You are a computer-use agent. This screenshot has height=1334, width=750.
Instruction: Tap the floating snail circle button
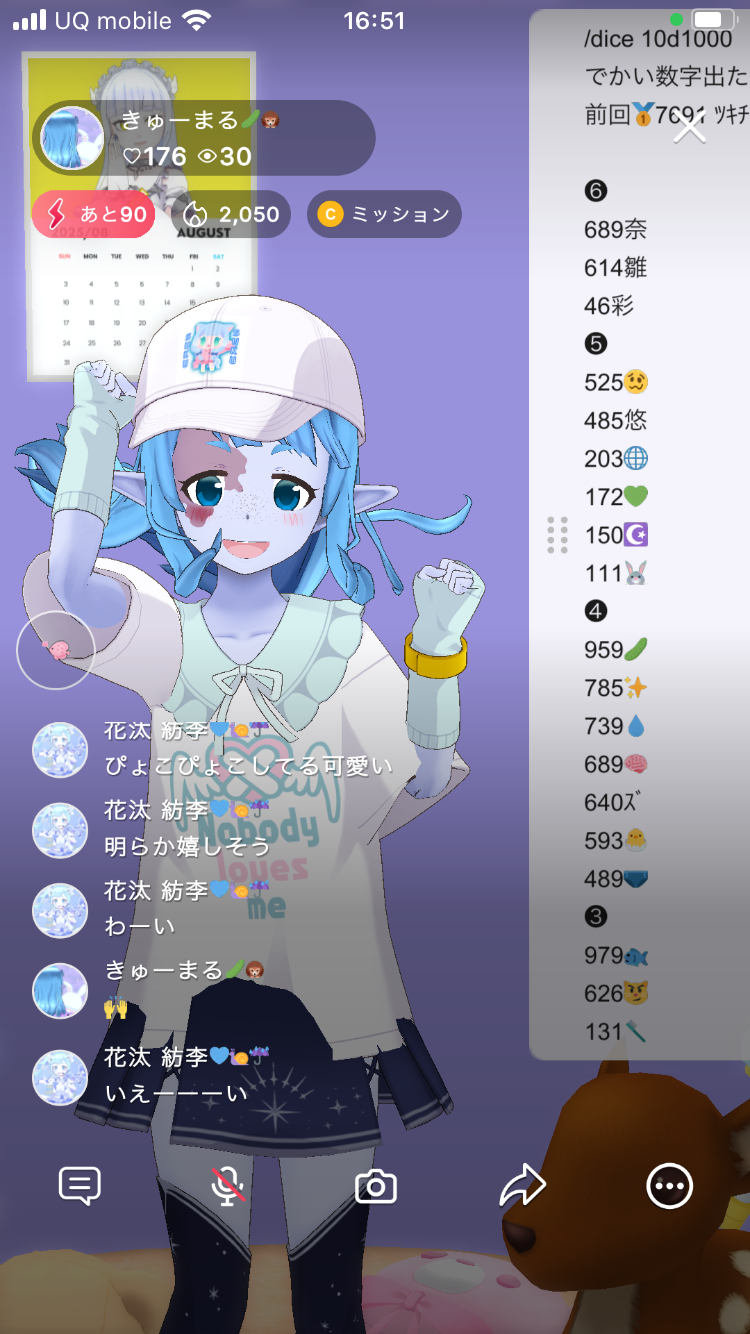[56, 651]
